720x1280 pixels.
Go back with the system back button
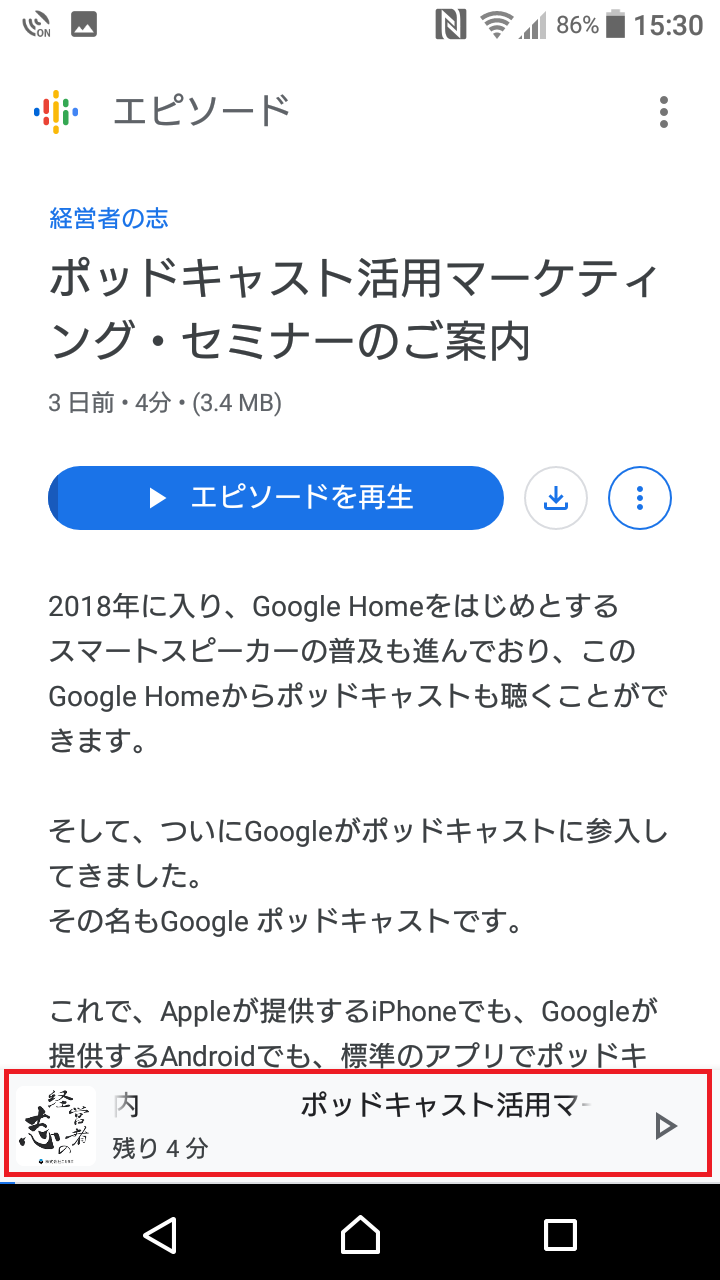pyautogui.click(x=160, y=1234)
